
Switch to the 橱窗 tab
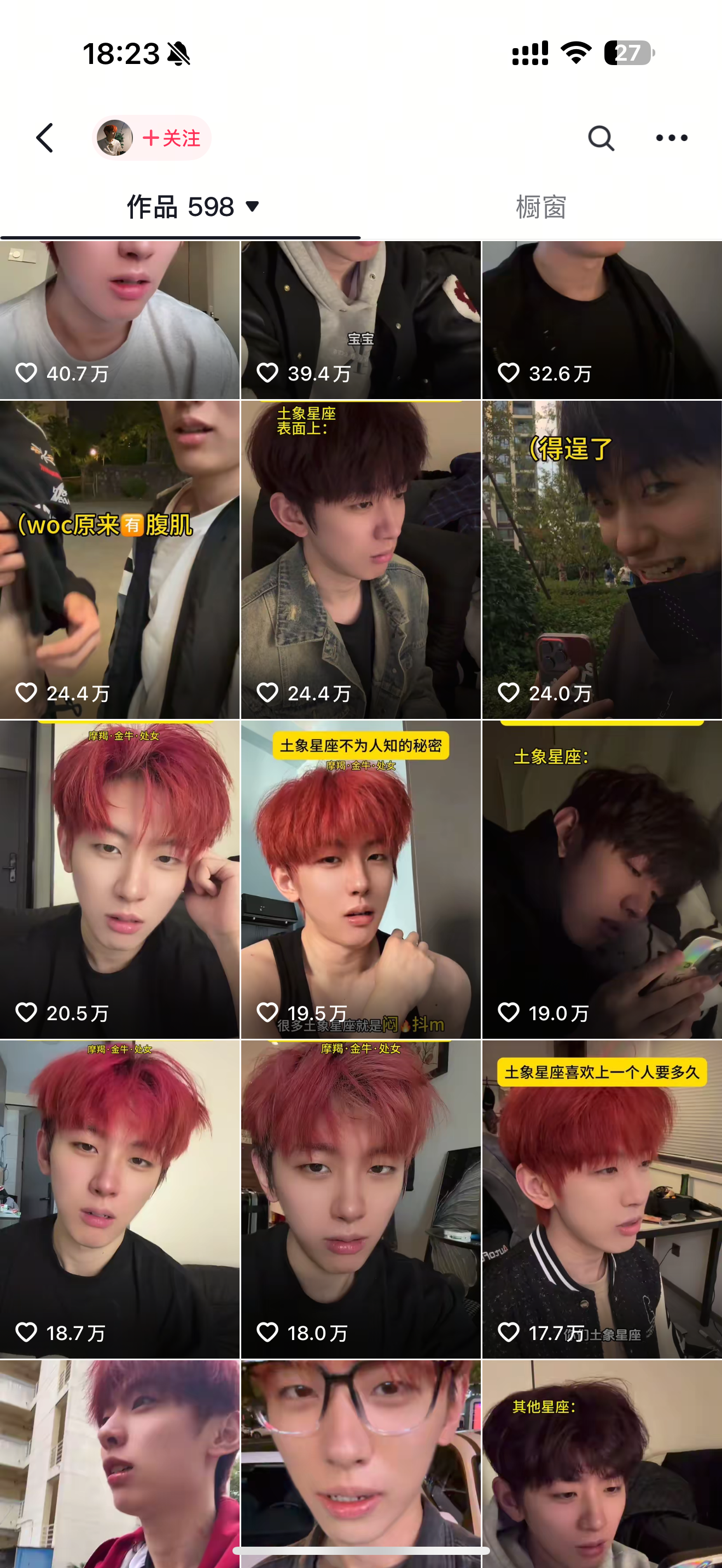point(540,207)
